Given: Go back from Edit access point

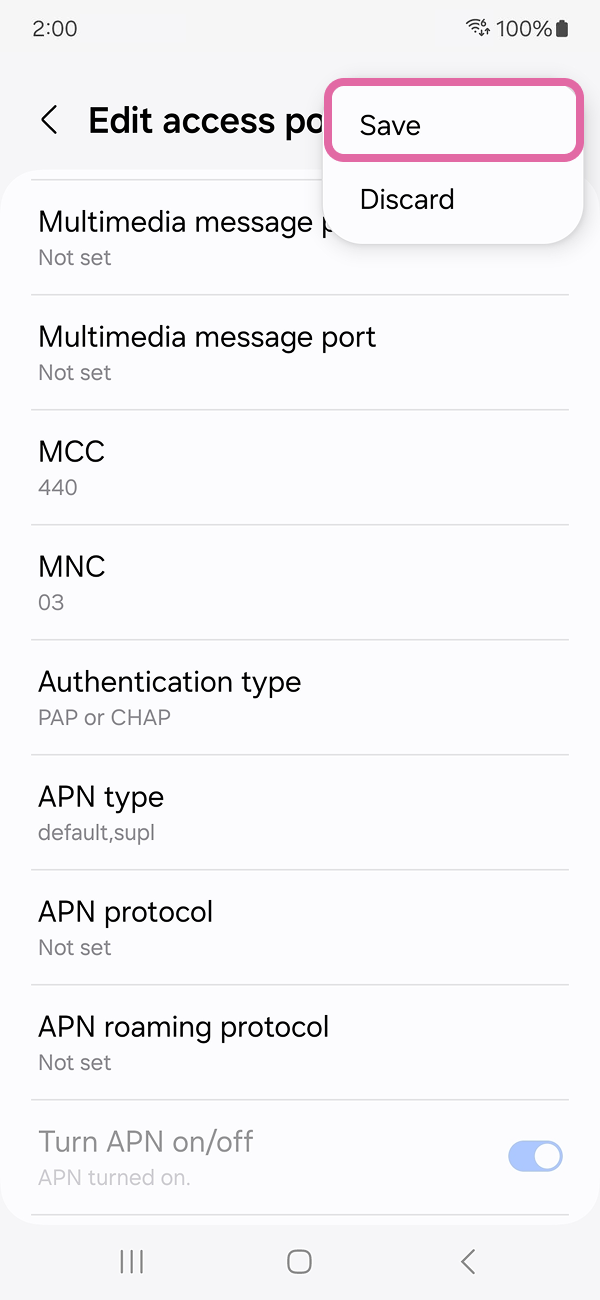Looking at the screenshot, I should (49, 121).
